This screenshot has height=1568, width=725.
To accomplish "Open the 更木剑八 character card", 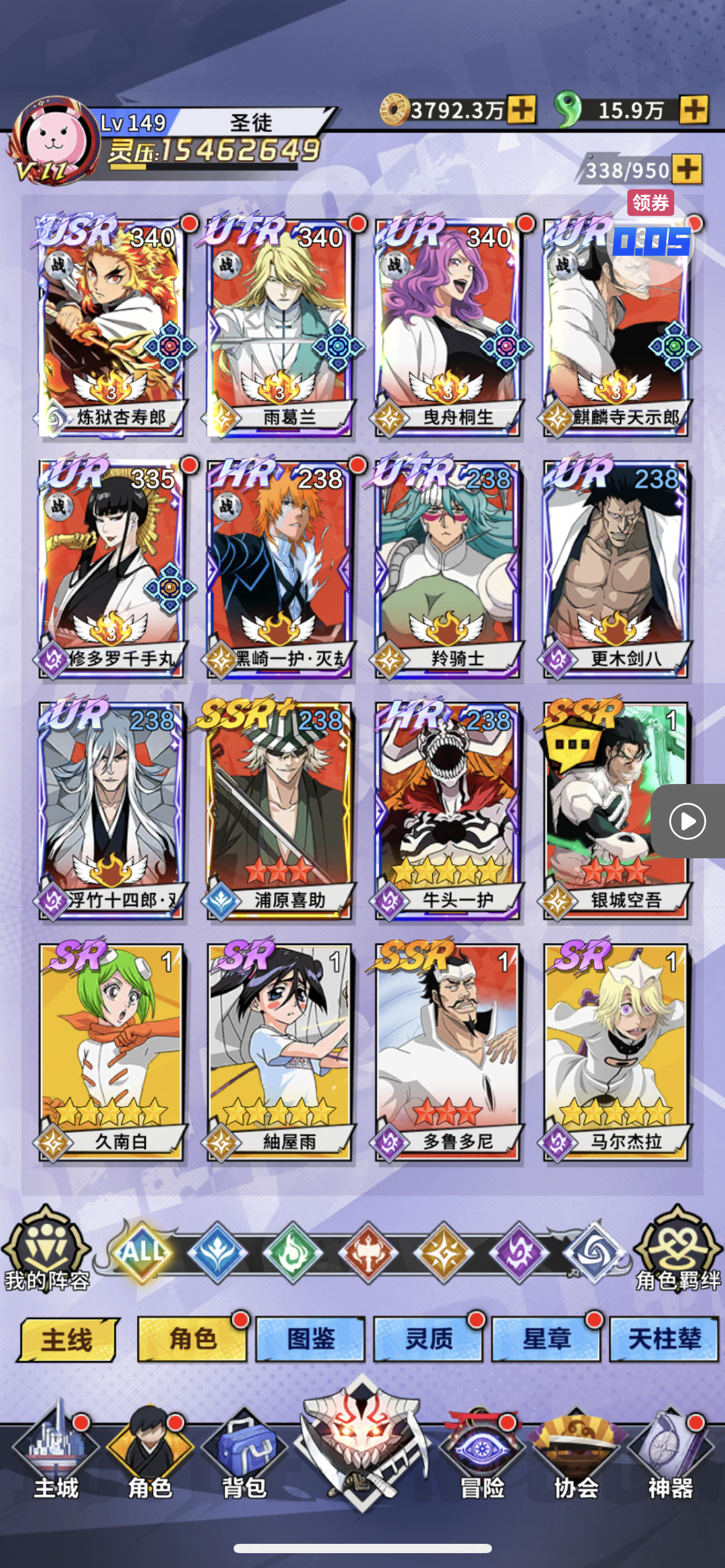I will coord(616,568).
